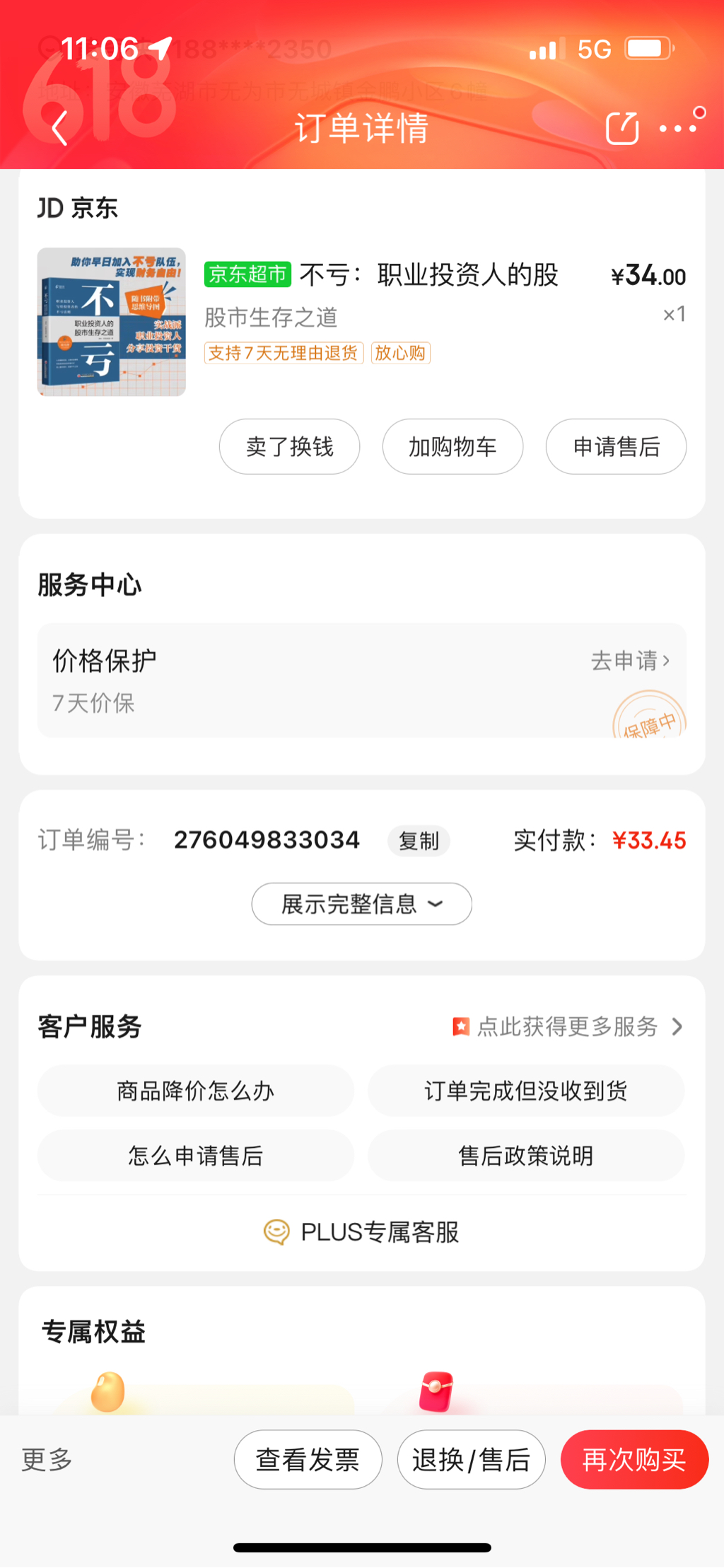724x1568 pixels.
Task: Open 售后政策说明
Action: [x=525, y=1156]
